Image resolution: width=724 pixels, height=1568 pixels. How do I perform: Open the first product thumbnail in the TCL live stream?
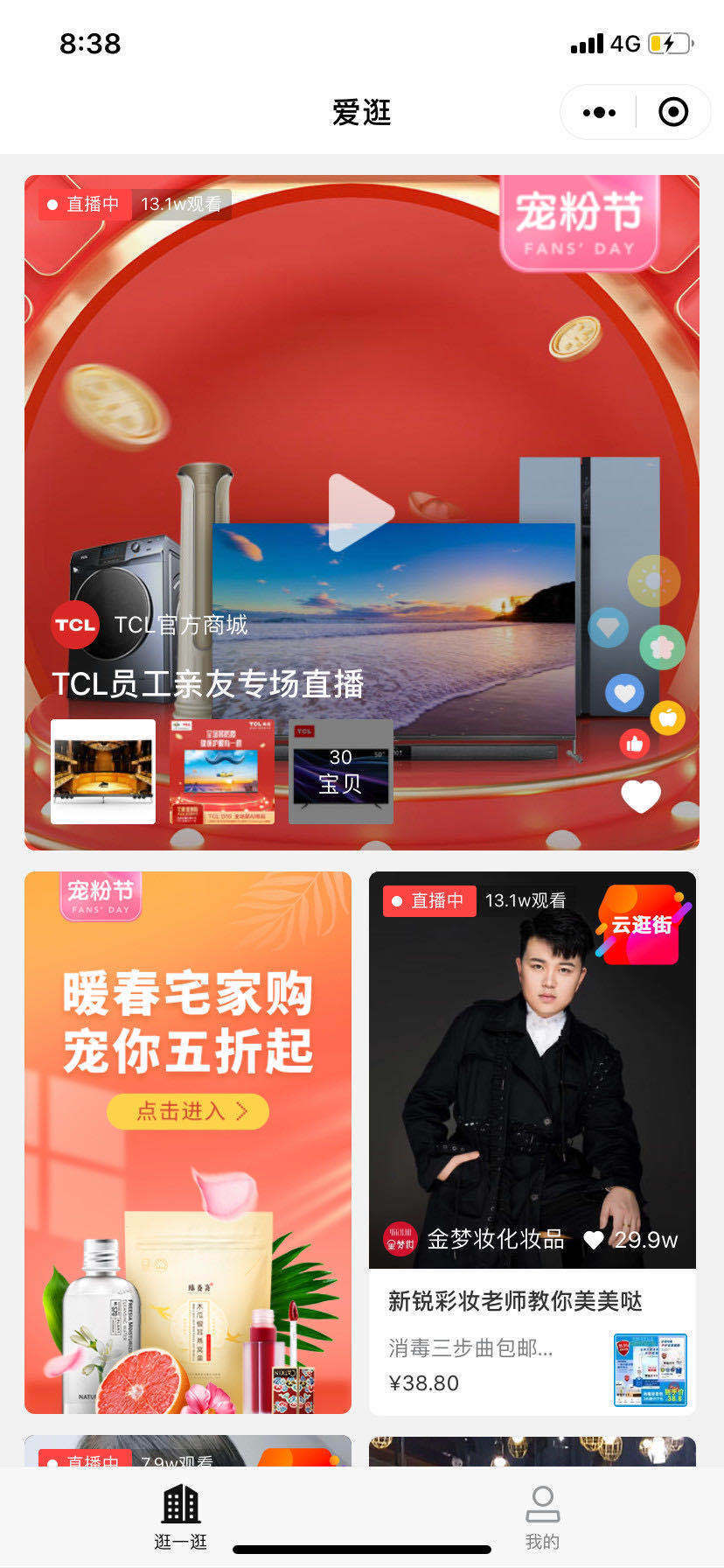pos(103,772)
